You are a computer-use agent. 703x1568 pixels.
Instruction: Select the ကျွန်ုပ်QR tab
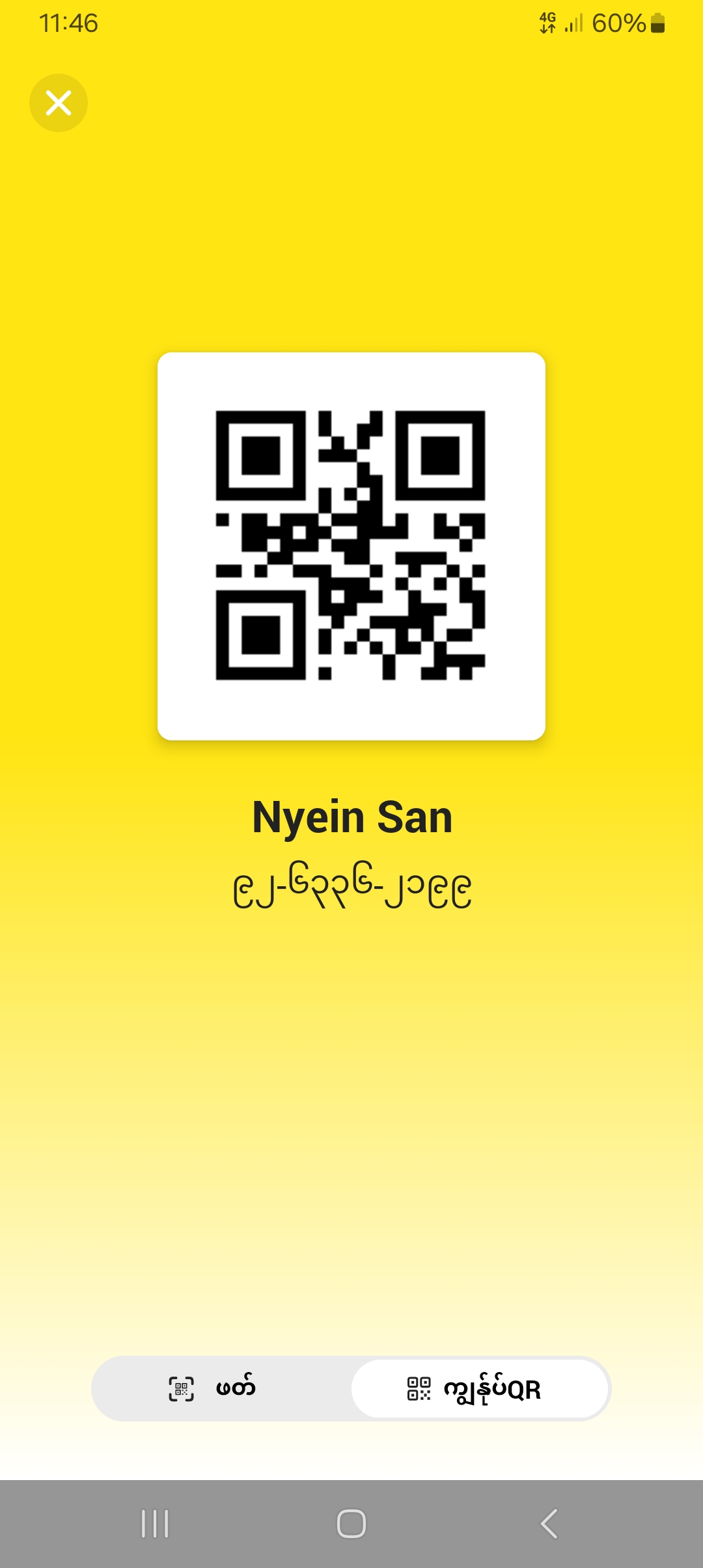pos(480,1388)
